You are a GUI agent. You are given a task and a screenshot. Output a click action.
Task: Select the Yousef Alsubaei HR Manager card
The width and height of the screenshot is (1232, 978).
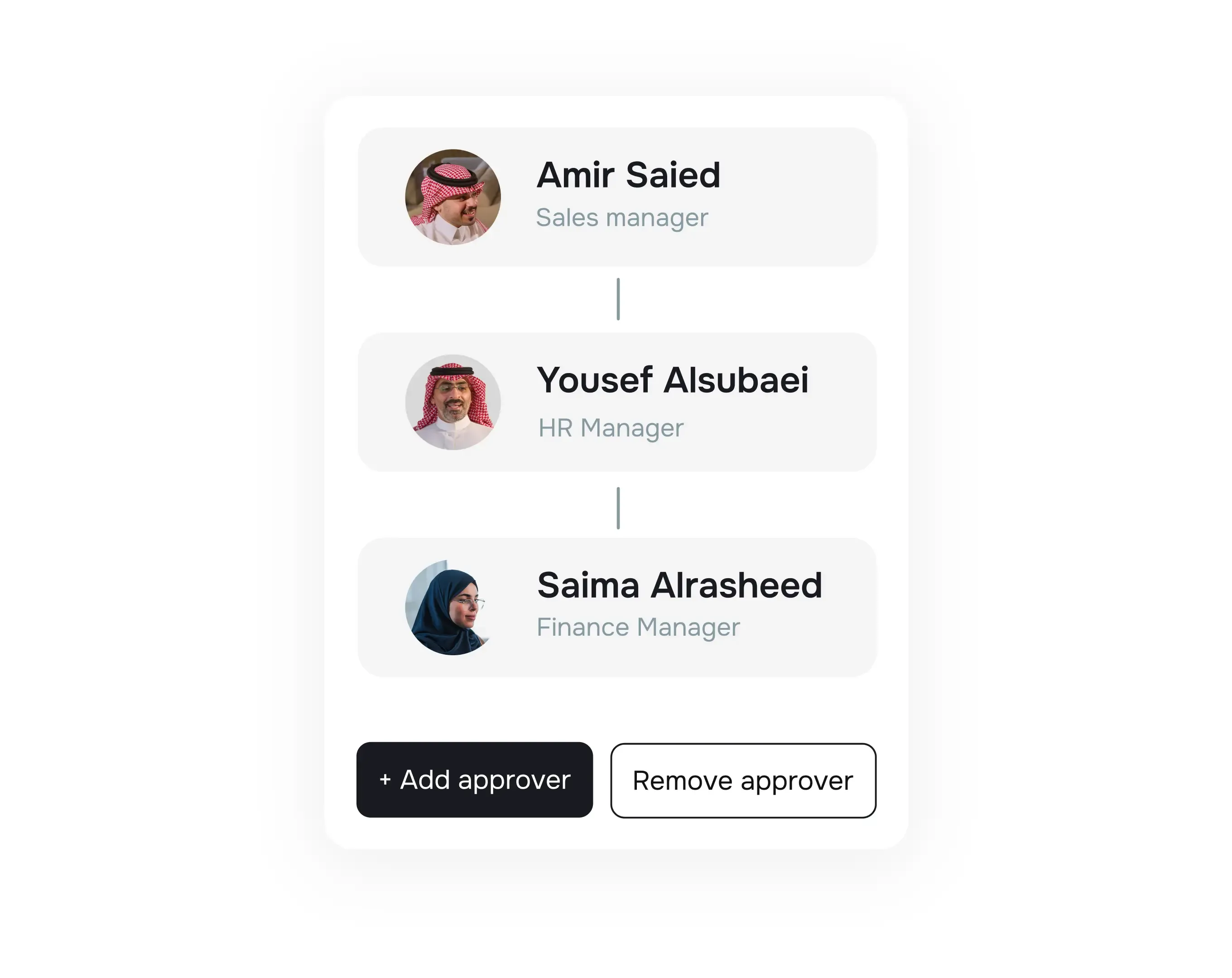[x=616, y=402]
